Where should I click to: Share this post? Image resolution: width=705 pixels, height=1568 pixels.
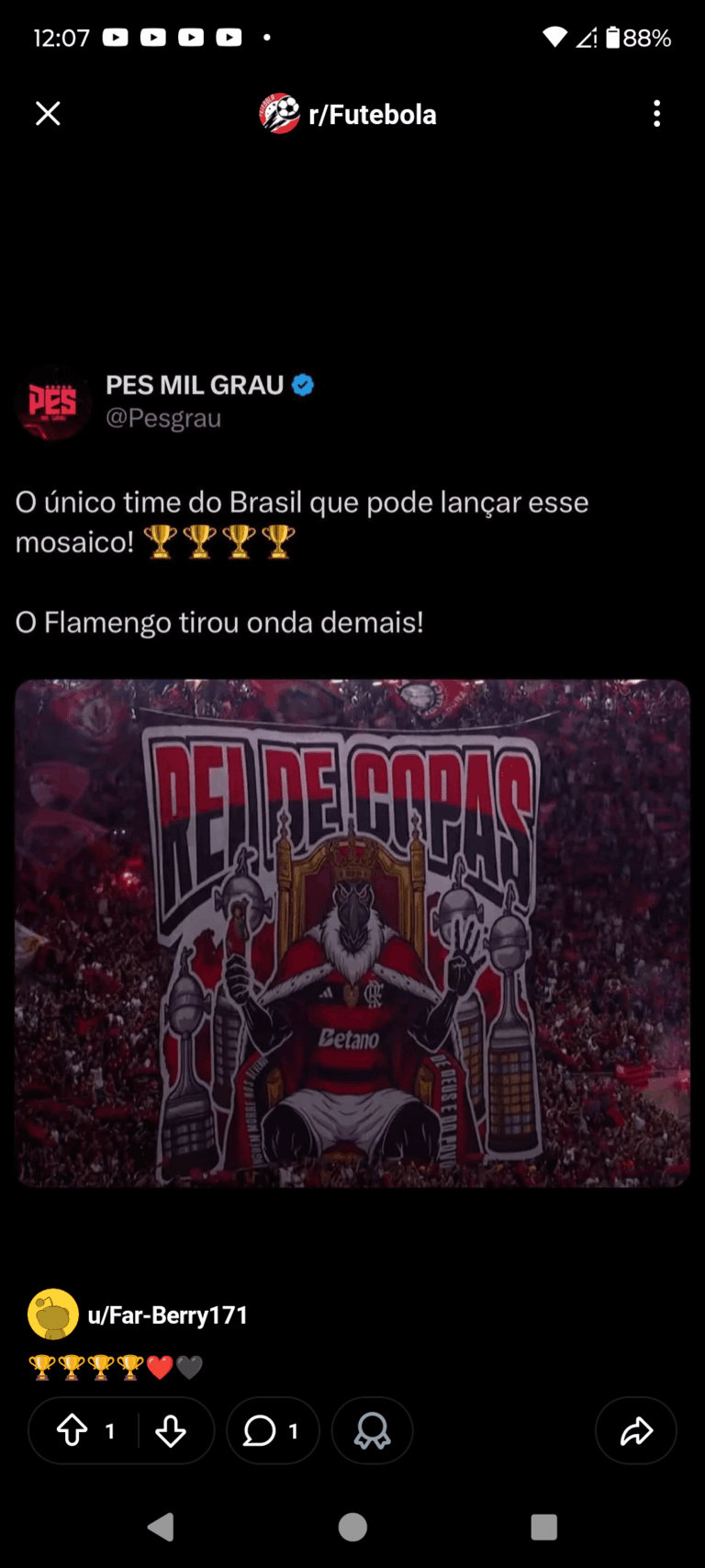[x=635, y=1430]
